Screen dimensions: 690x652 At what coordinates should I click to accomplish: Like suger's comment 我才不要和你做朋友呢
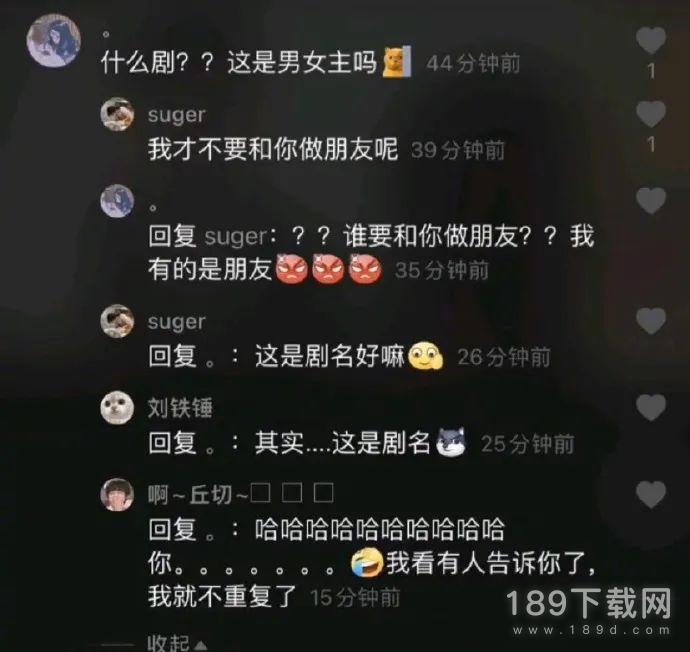pyautogui.click(x=651, y=115)
